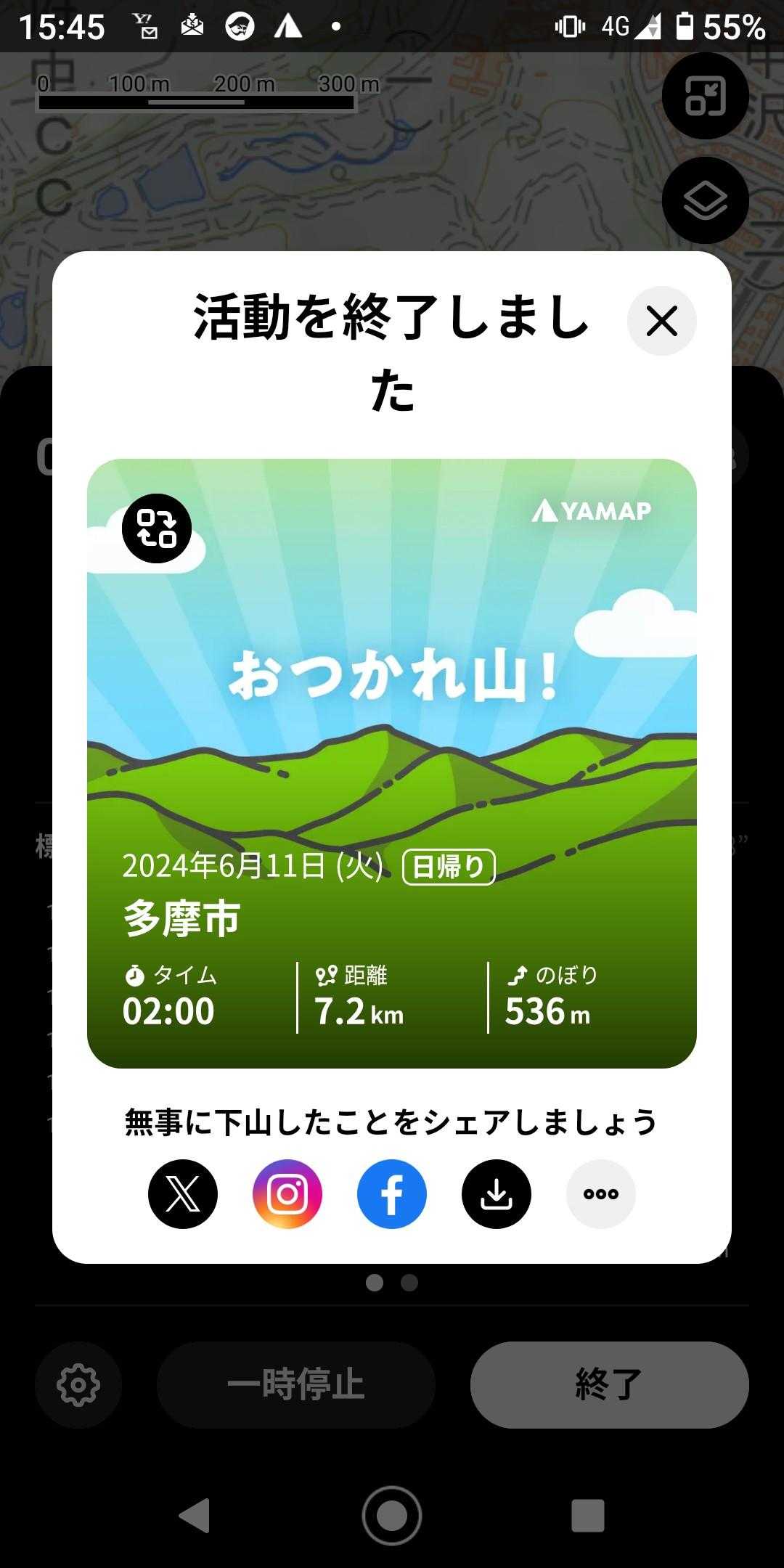Share the activity on X
Viewport: 784px width, 1568px height.
tap(183, 1194)
